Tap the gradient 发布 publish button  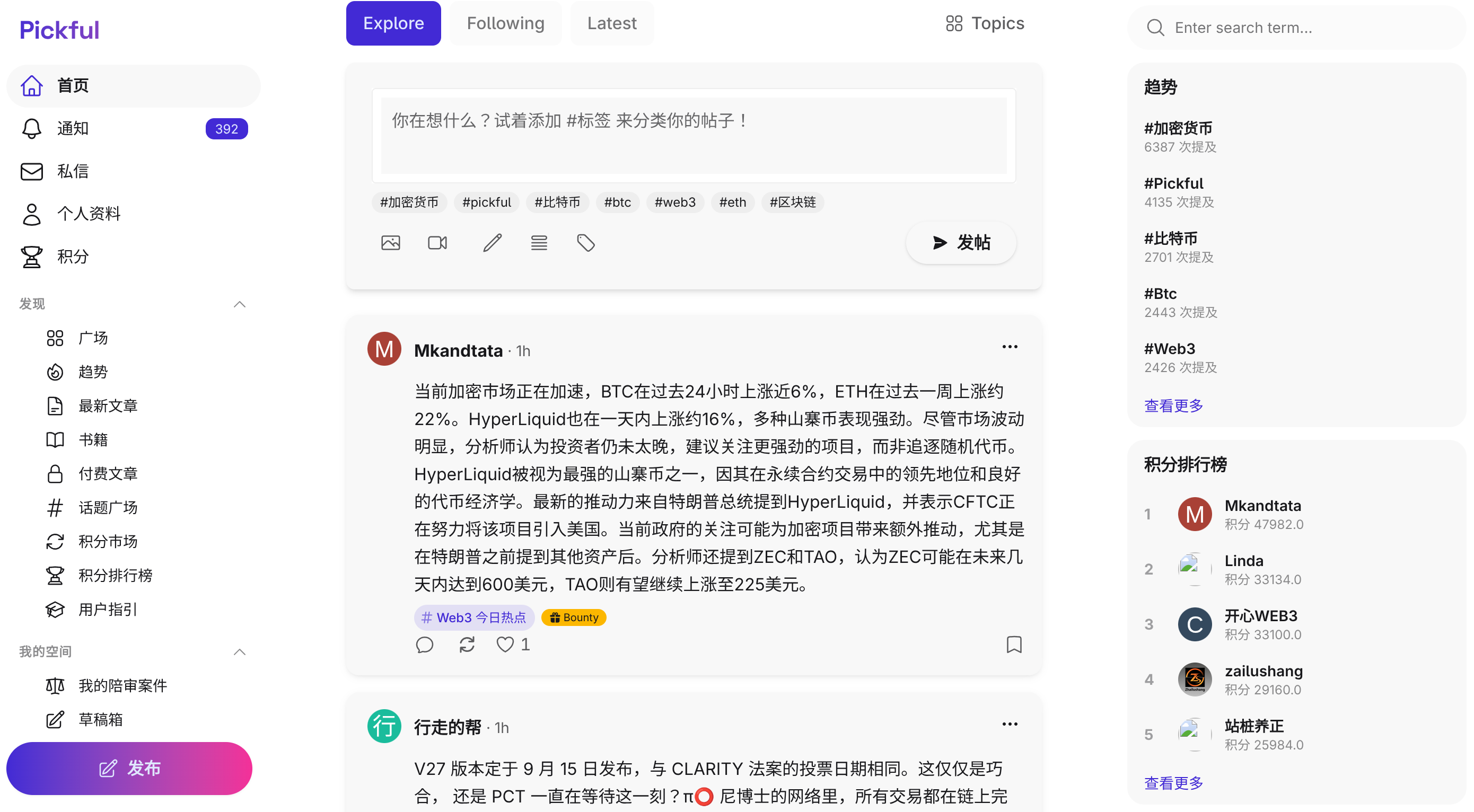click(129, 768)
